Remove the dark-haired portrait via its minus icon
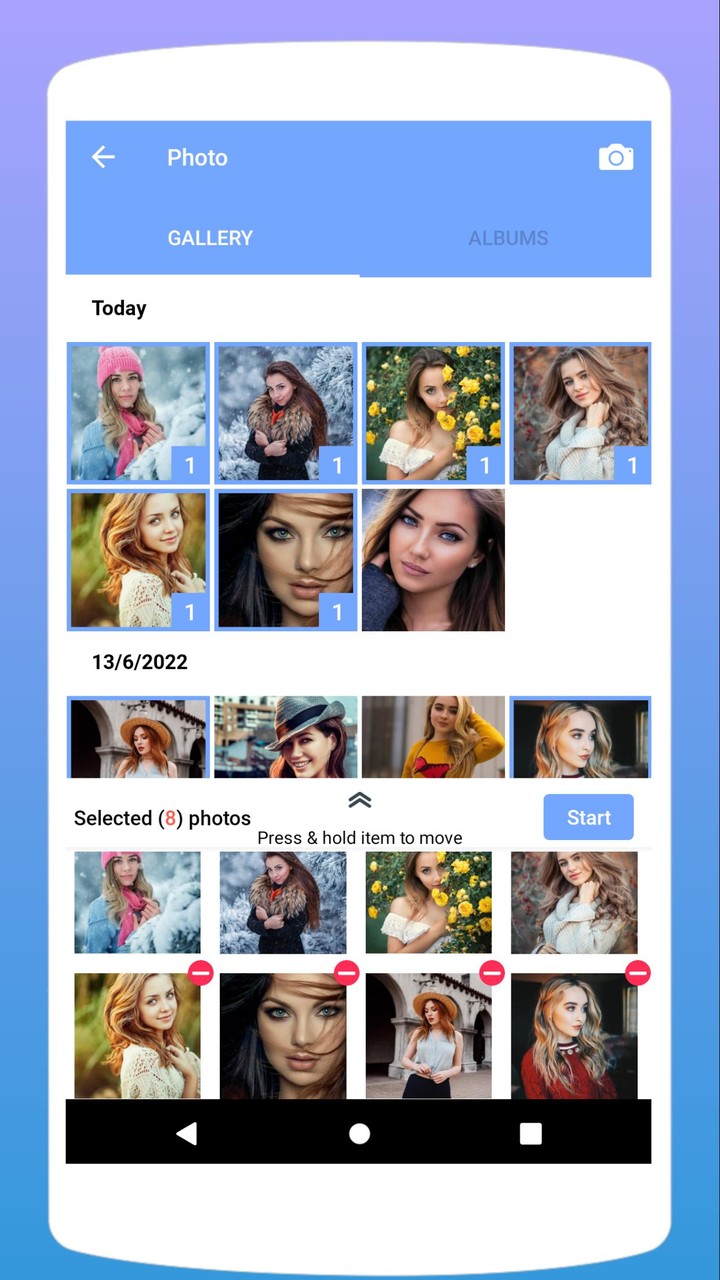The height and width of the screenshot is (1280, 720). (346, 972)
